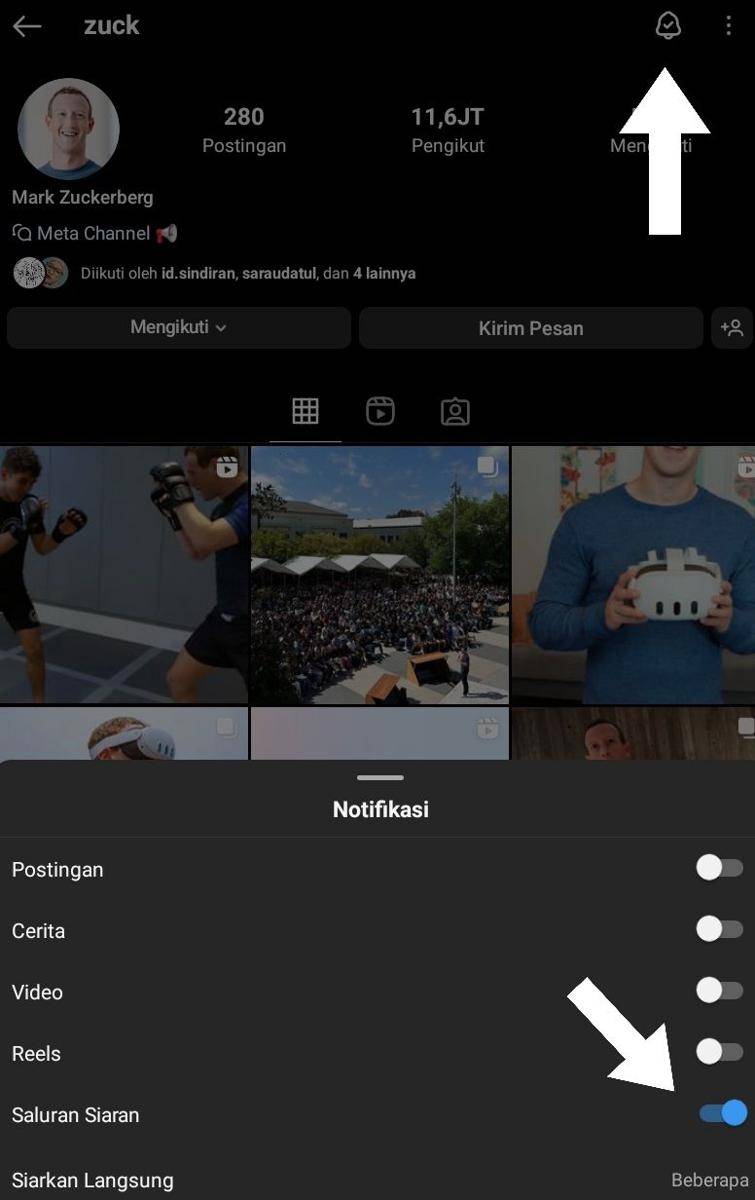
Task: Tap the Kirim Pesan button
Action: [x=530, y=328]
